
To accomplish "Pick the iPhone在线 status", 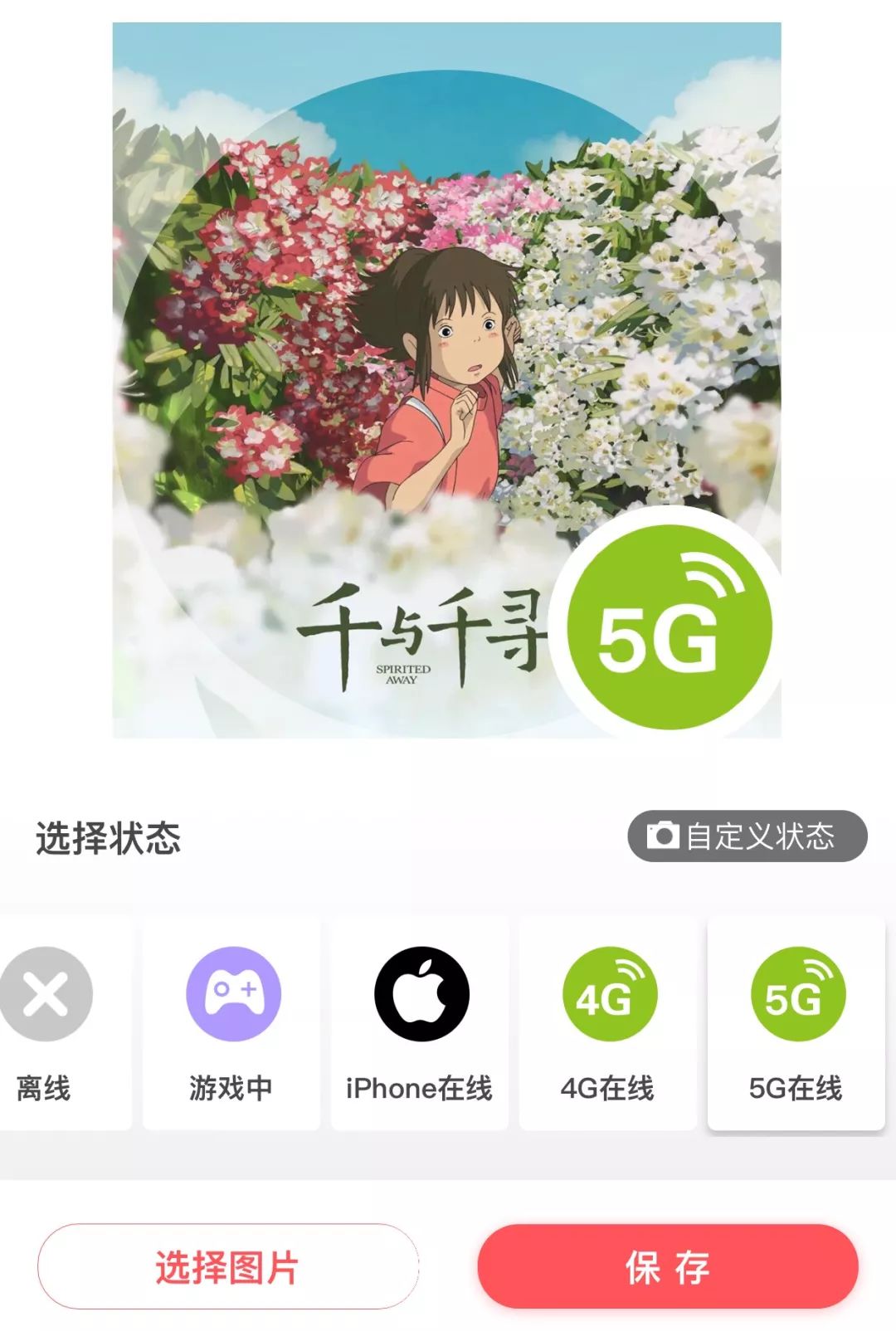I will (x=420, y=1022).
